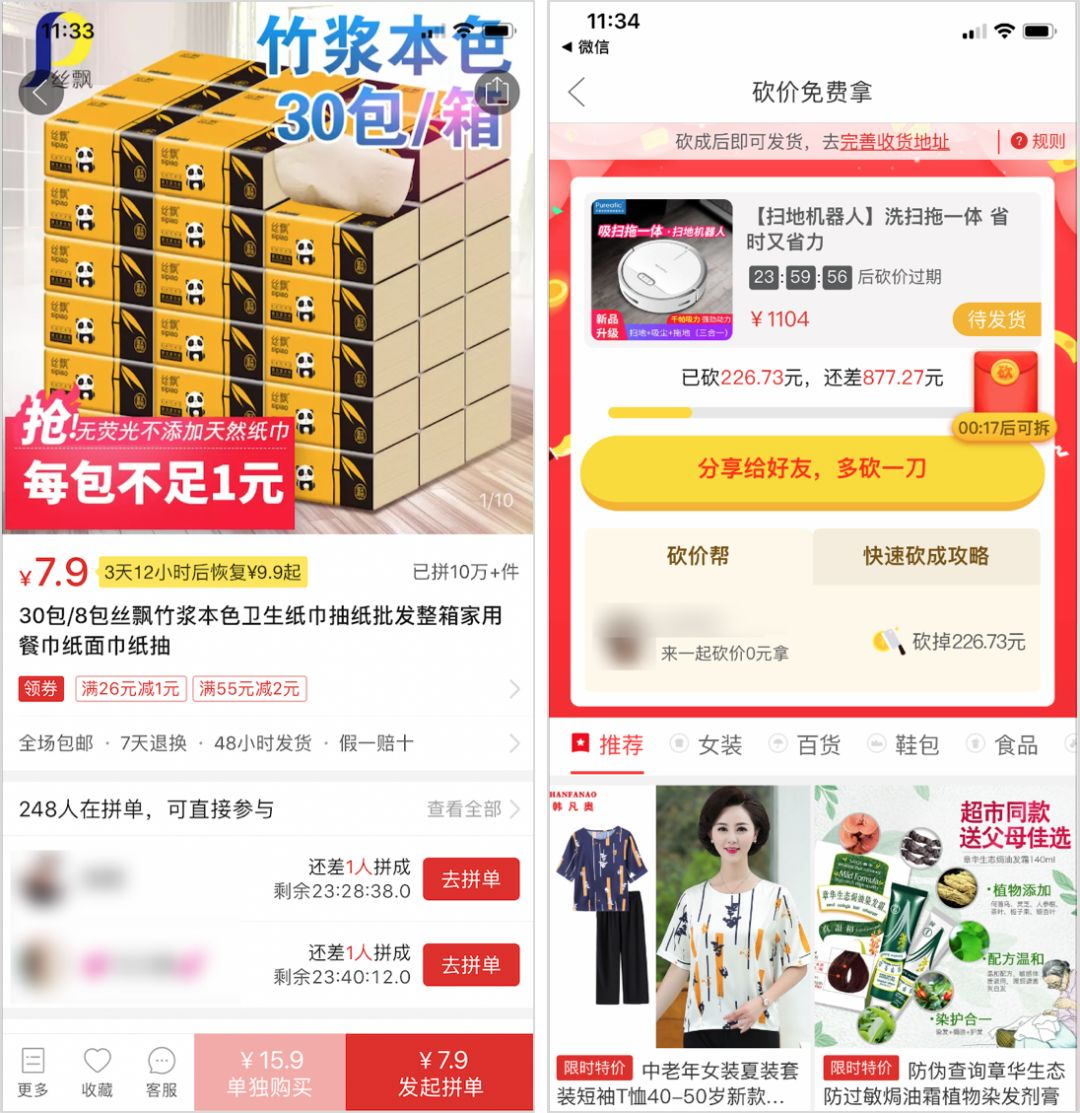
Task: Open the 完善收货地址 link
Action: click(x=894, y=141)
